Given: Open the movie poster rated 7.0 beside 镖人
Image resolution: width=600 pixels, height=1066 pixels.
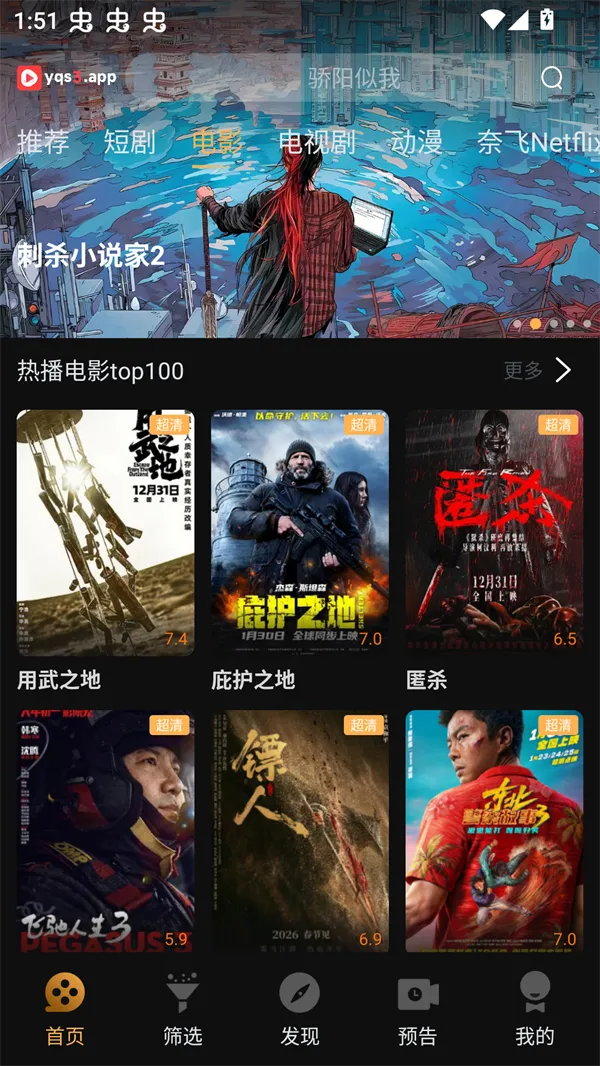Looking at the screenshot, I should pos(494,830).
